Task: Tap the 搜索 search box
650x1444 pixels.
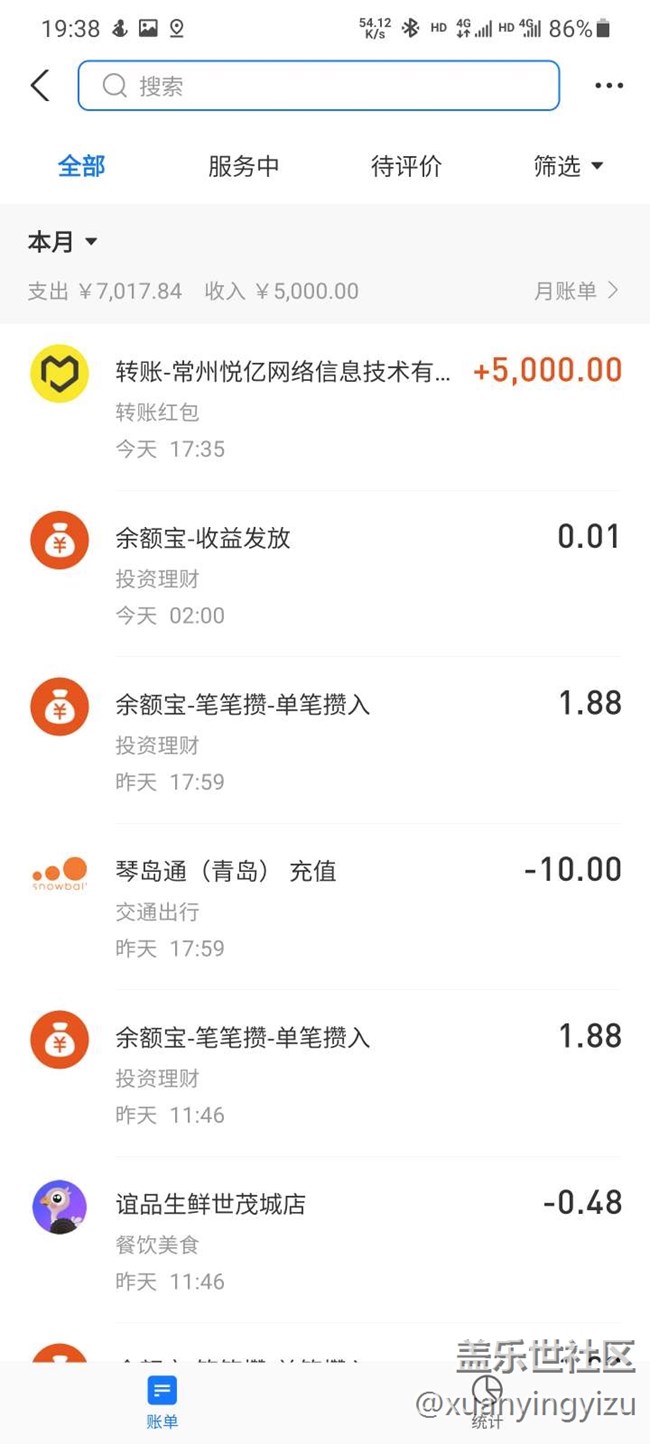Action: point(318,86)
